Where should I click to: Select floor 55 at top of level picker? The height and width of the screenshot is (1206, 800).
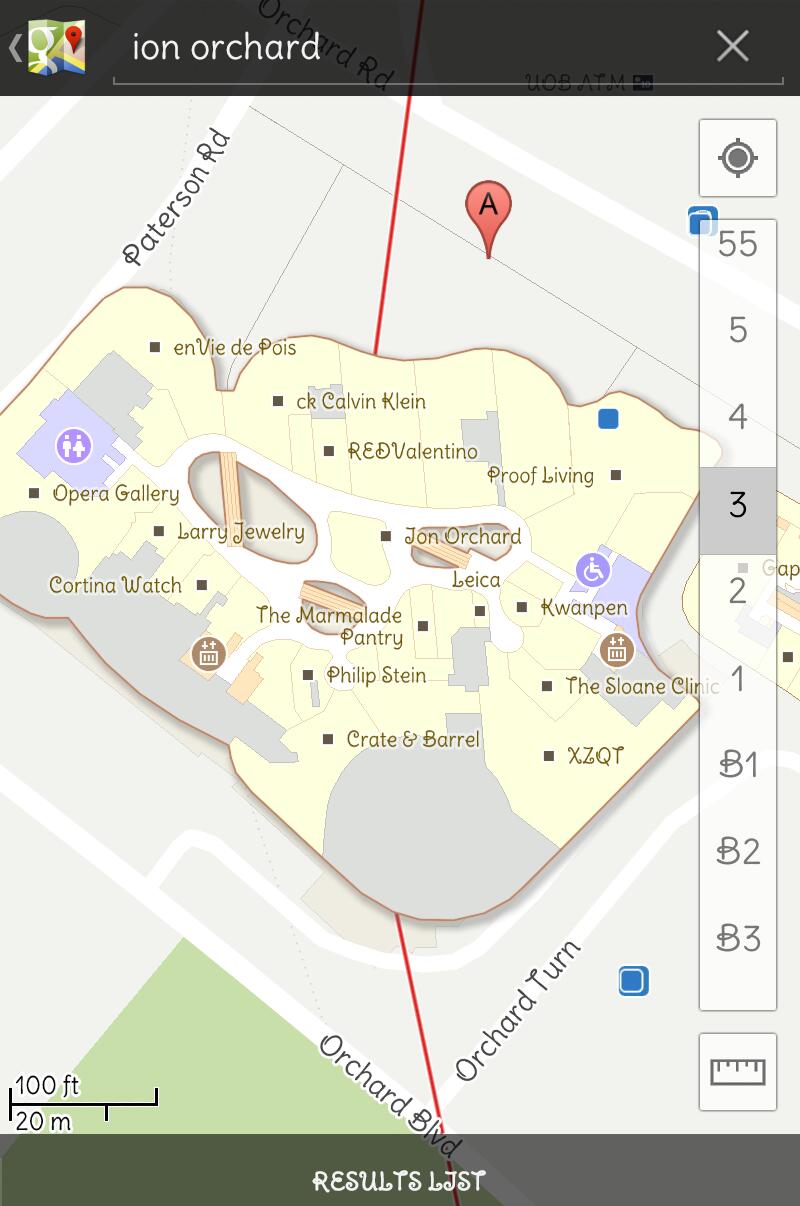point(737,245)
